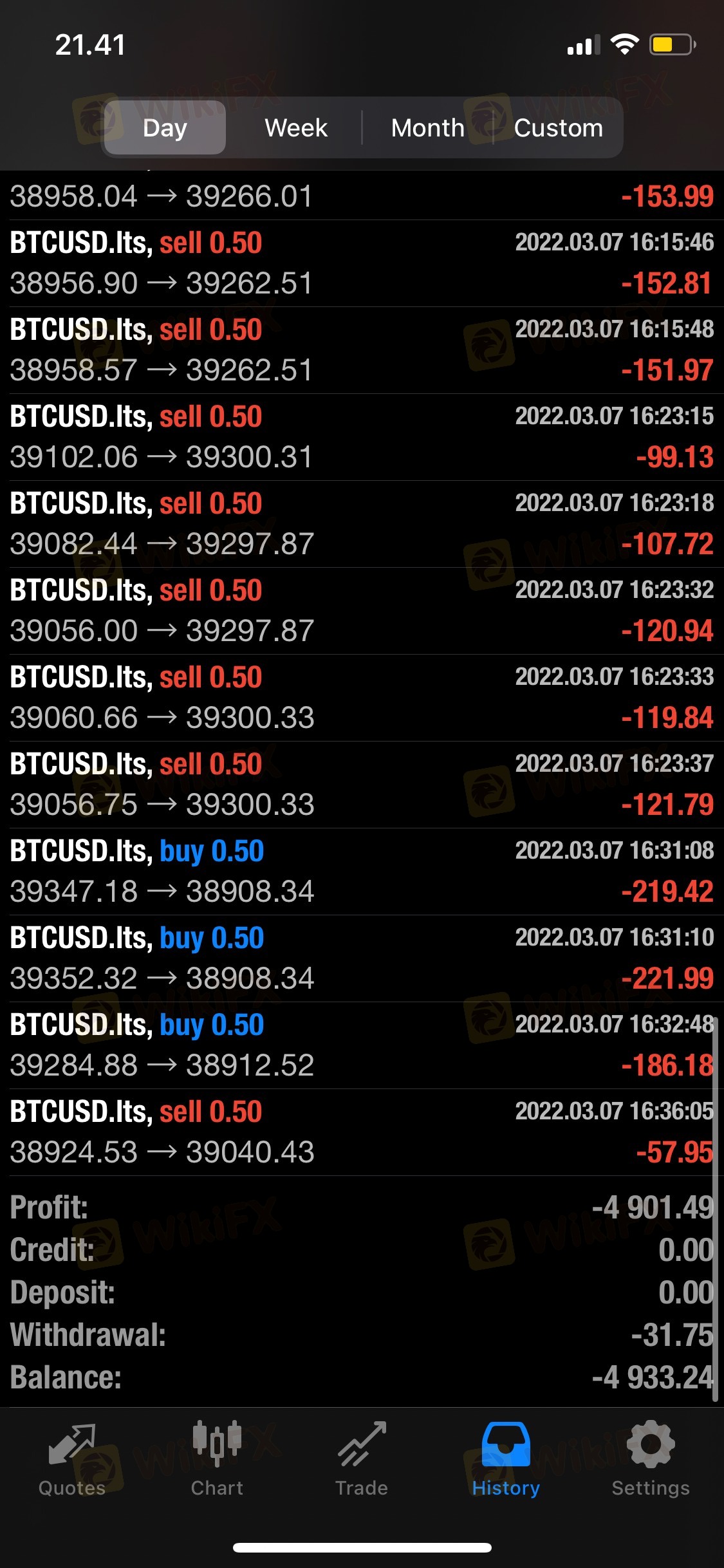Expand the sell trade from 16:23:32
724x1568 pixels.
pos(362,611)
